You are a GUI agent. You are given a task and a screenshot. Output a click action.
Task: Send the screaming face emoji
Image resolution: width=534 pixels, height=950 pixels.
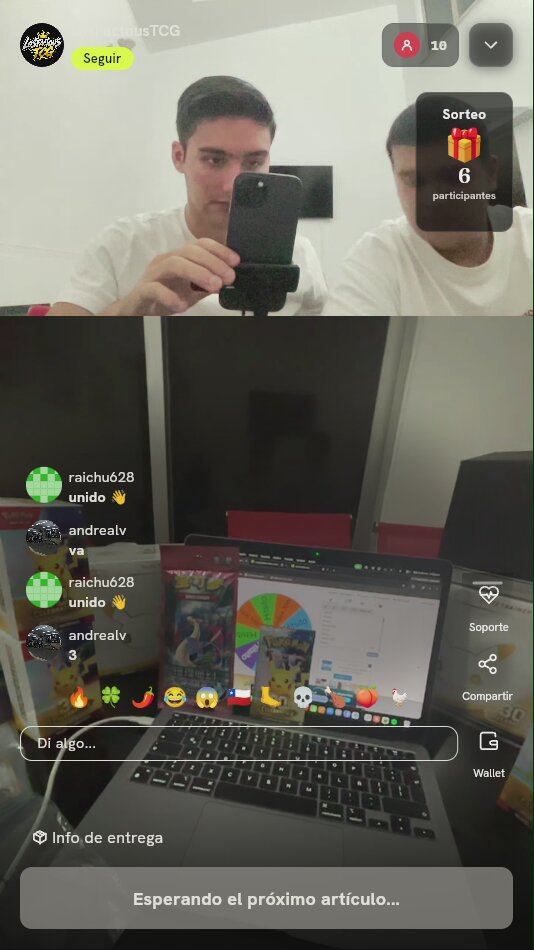coord(207,698)
